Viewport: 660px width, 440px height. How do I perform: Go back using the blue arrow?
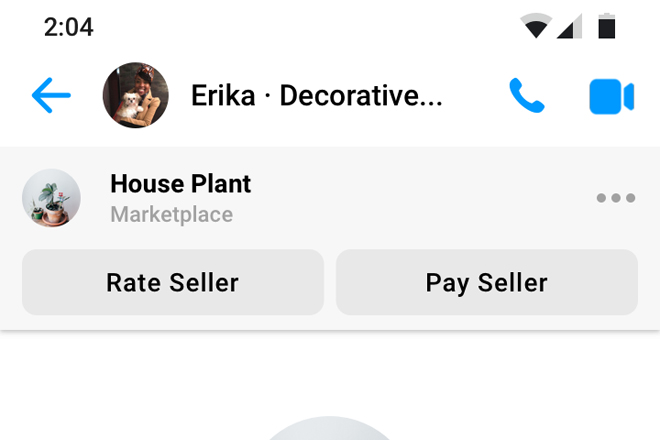point(51,96)
